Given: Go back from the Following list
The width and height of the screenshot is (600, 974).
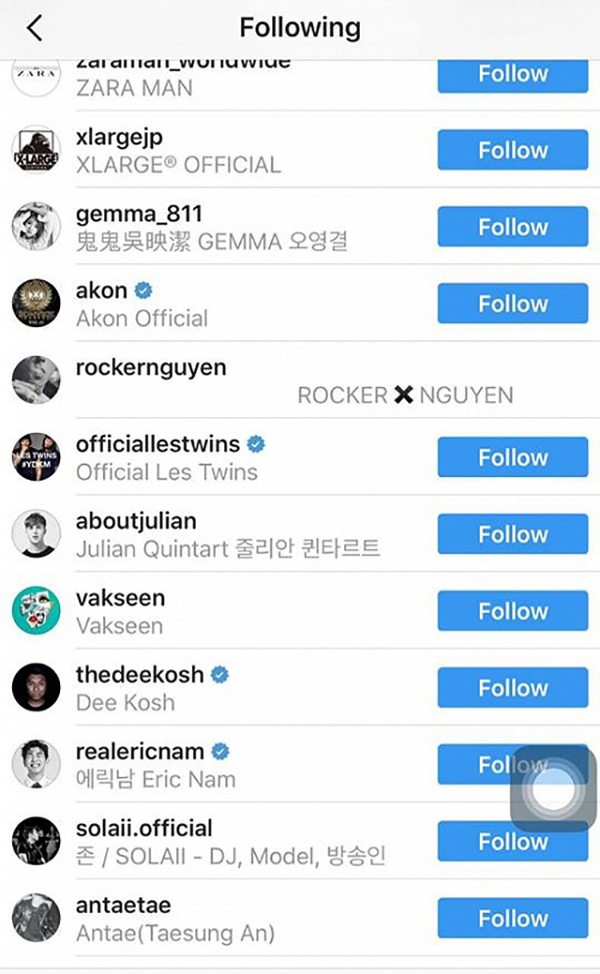Looking at the screenshot, I should tap(34, 28).
